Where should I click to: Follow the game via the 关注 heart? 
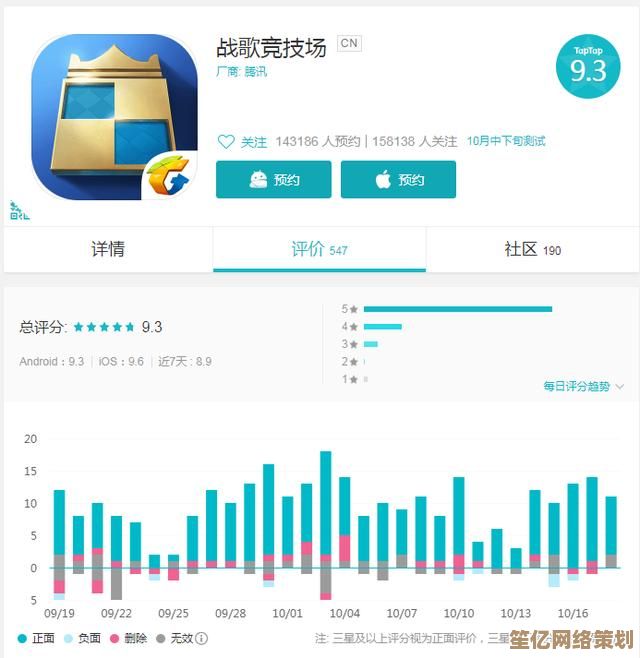243,142
